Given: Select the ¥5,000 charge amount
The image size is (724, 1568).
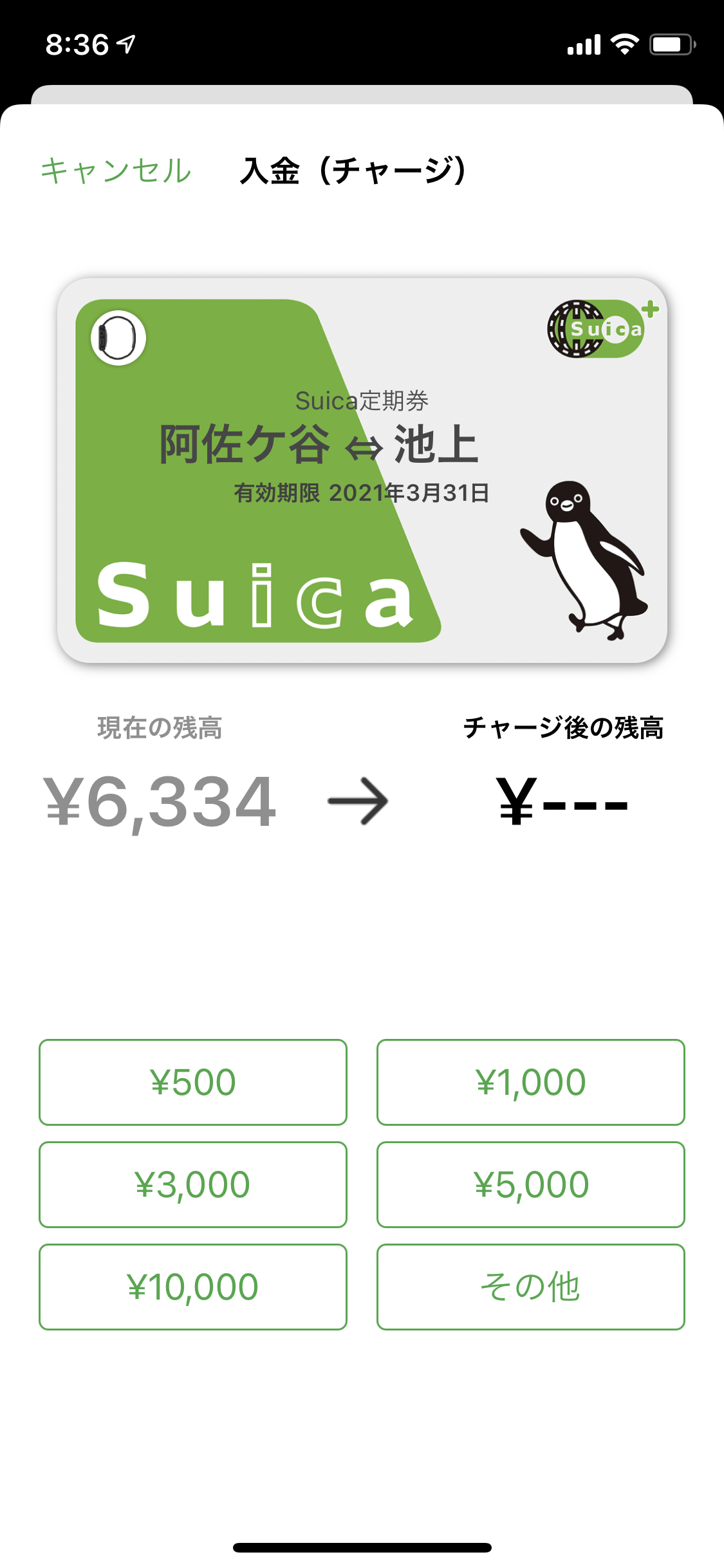Looking at the screenshot, I should tap(530, 1184).
